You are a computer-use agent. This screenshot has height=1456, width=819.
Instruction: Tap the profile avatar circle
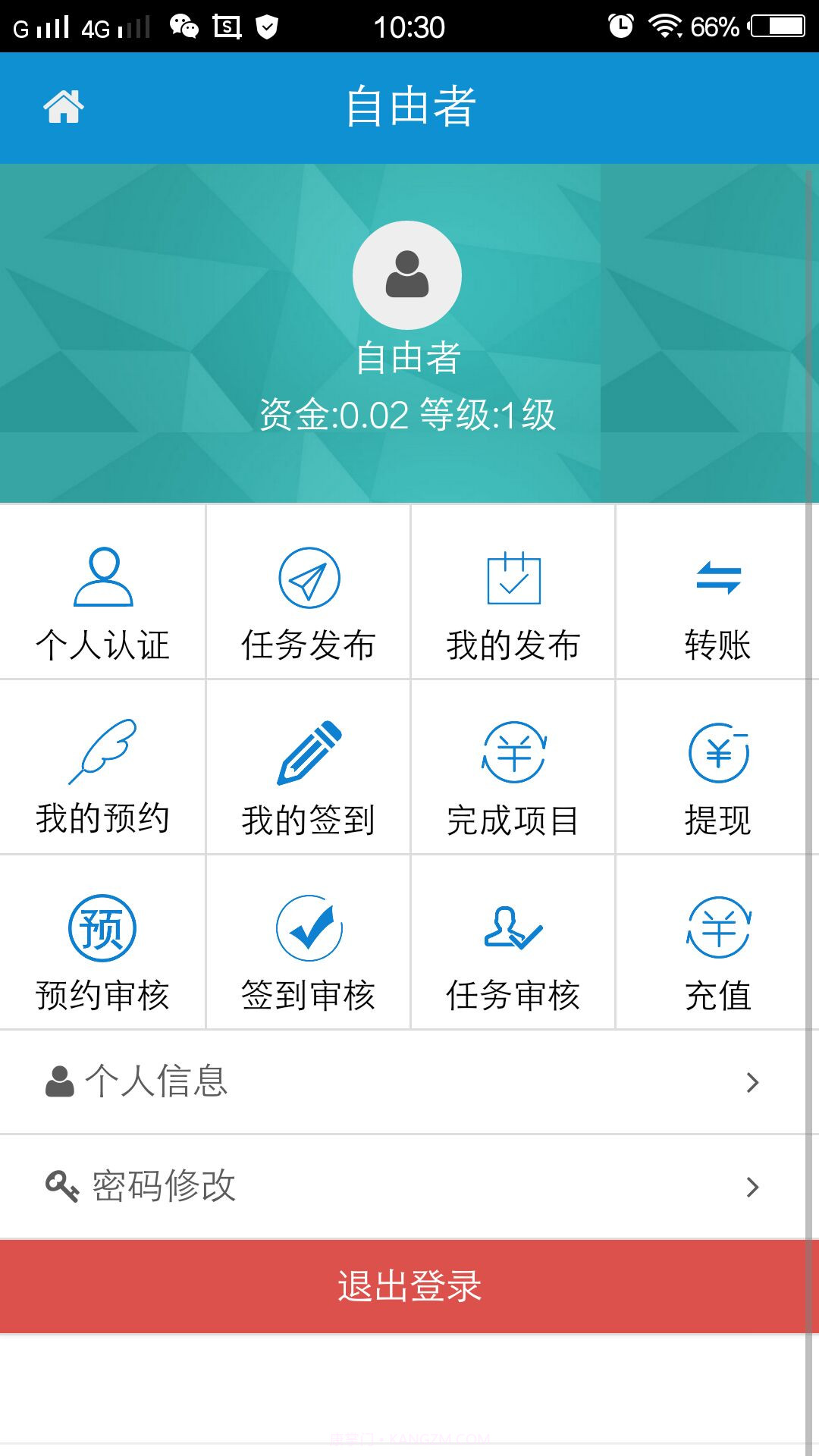[x=408, y=276]
